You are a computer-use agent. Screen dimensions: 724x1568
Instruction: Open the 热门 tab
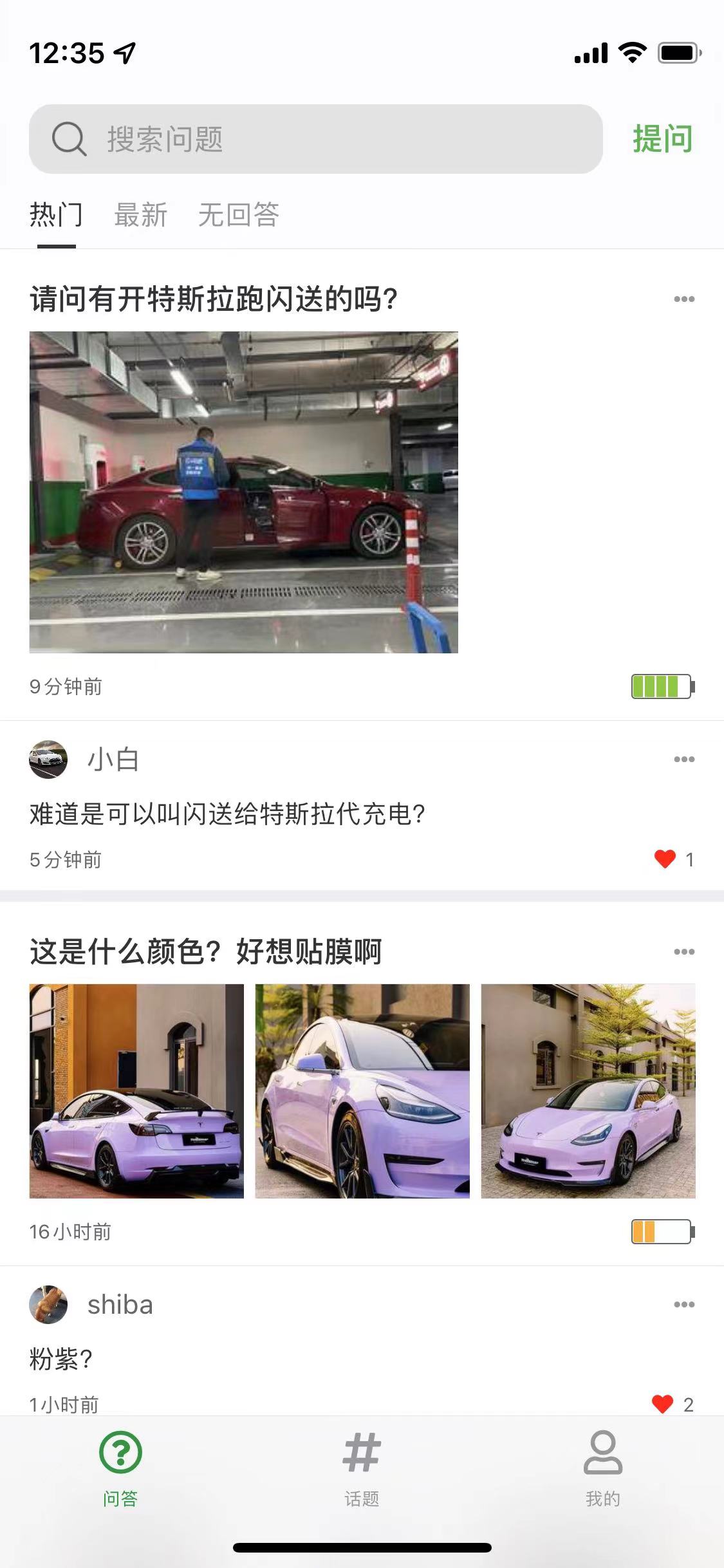[x=56, y=215]
